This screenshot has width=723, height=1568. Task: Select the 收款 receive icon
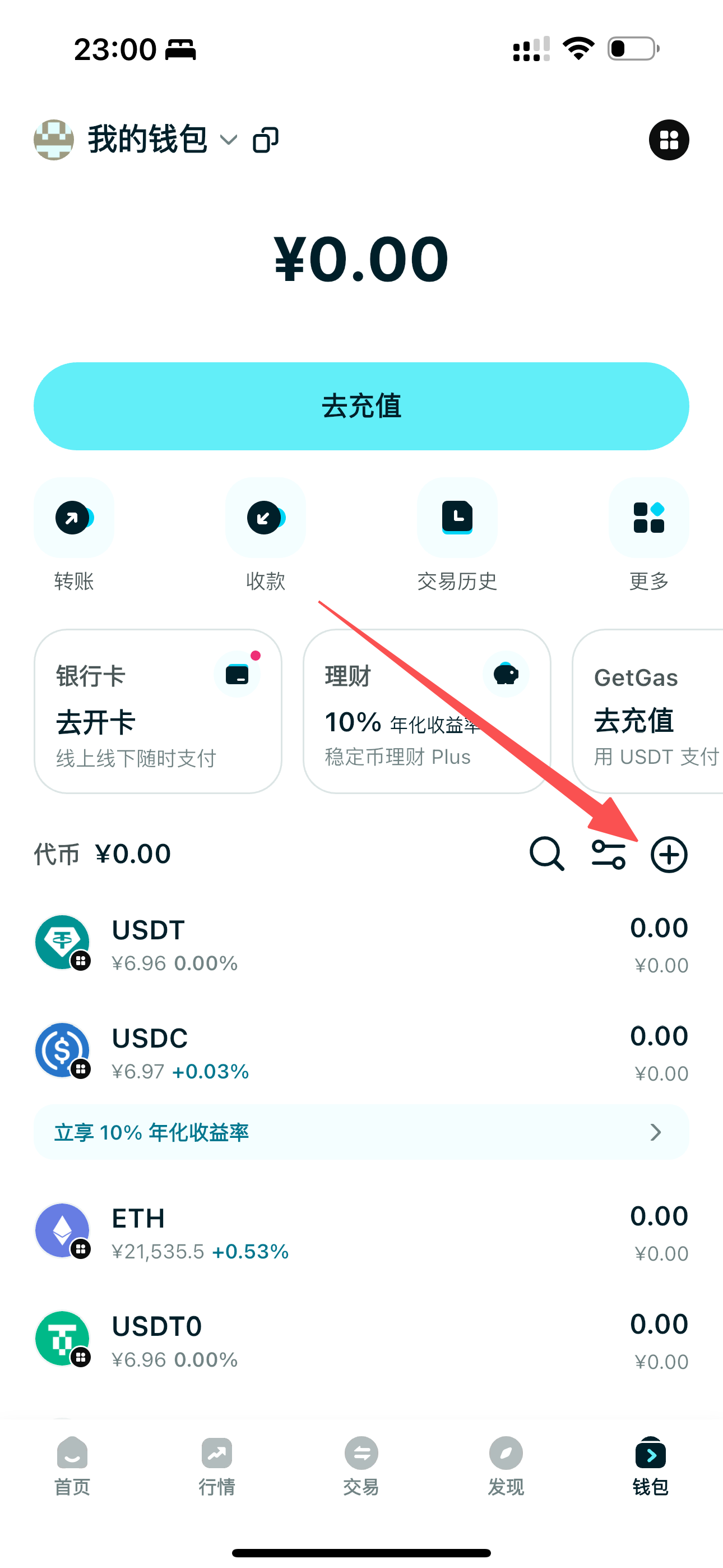point(265,518)
